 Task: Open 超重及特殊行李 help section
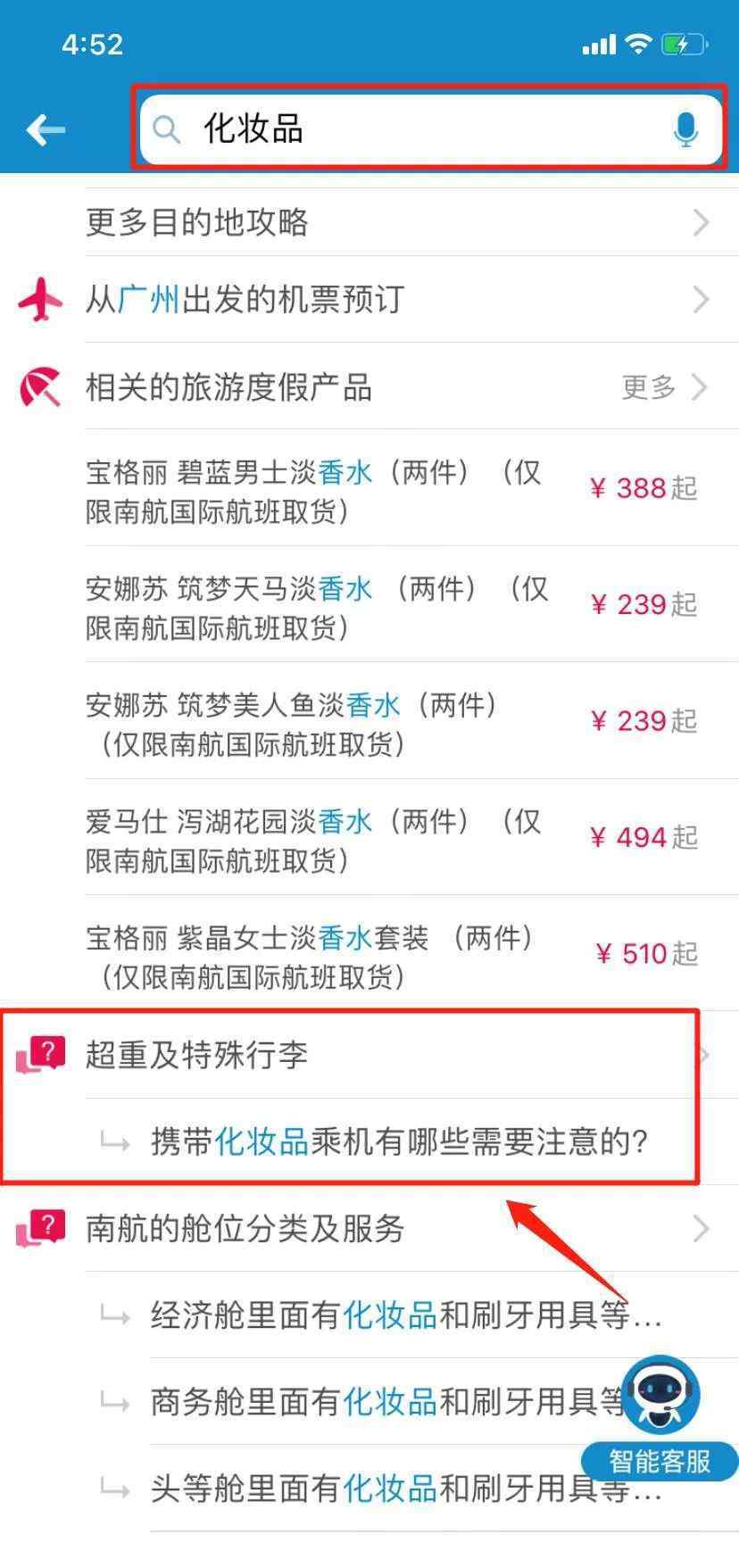point(369,1055)
